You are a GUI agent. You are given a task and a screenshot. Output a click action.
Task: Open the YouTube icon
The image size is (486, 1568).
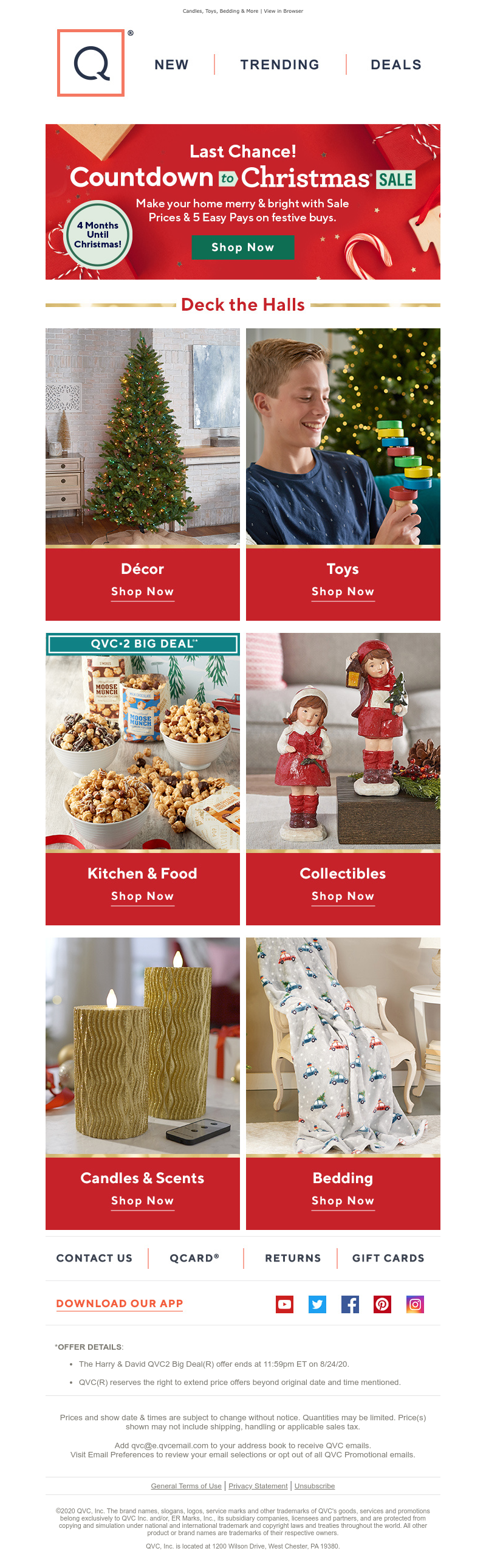(x=284, y=1304)
